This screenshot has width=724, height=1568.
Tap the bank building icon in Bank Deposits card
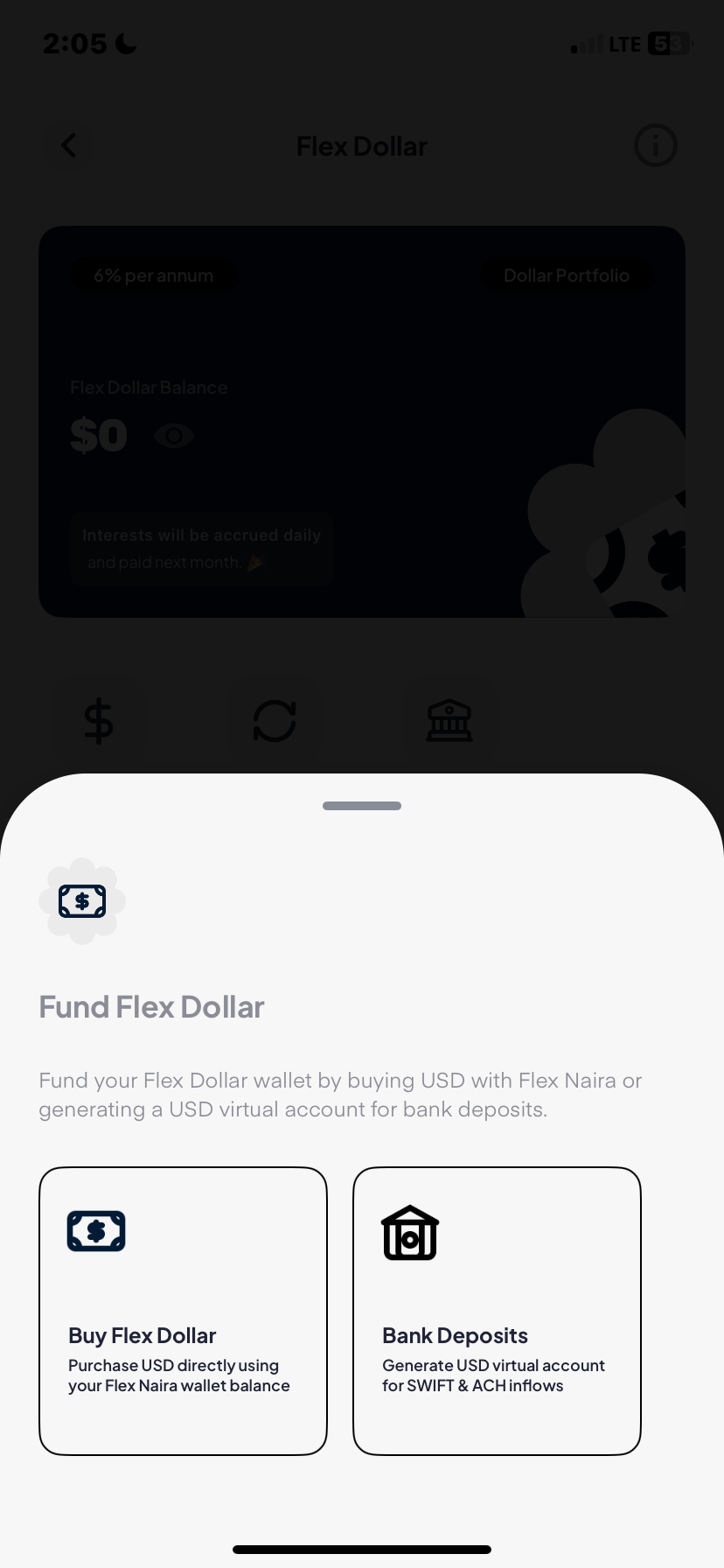410,1232
